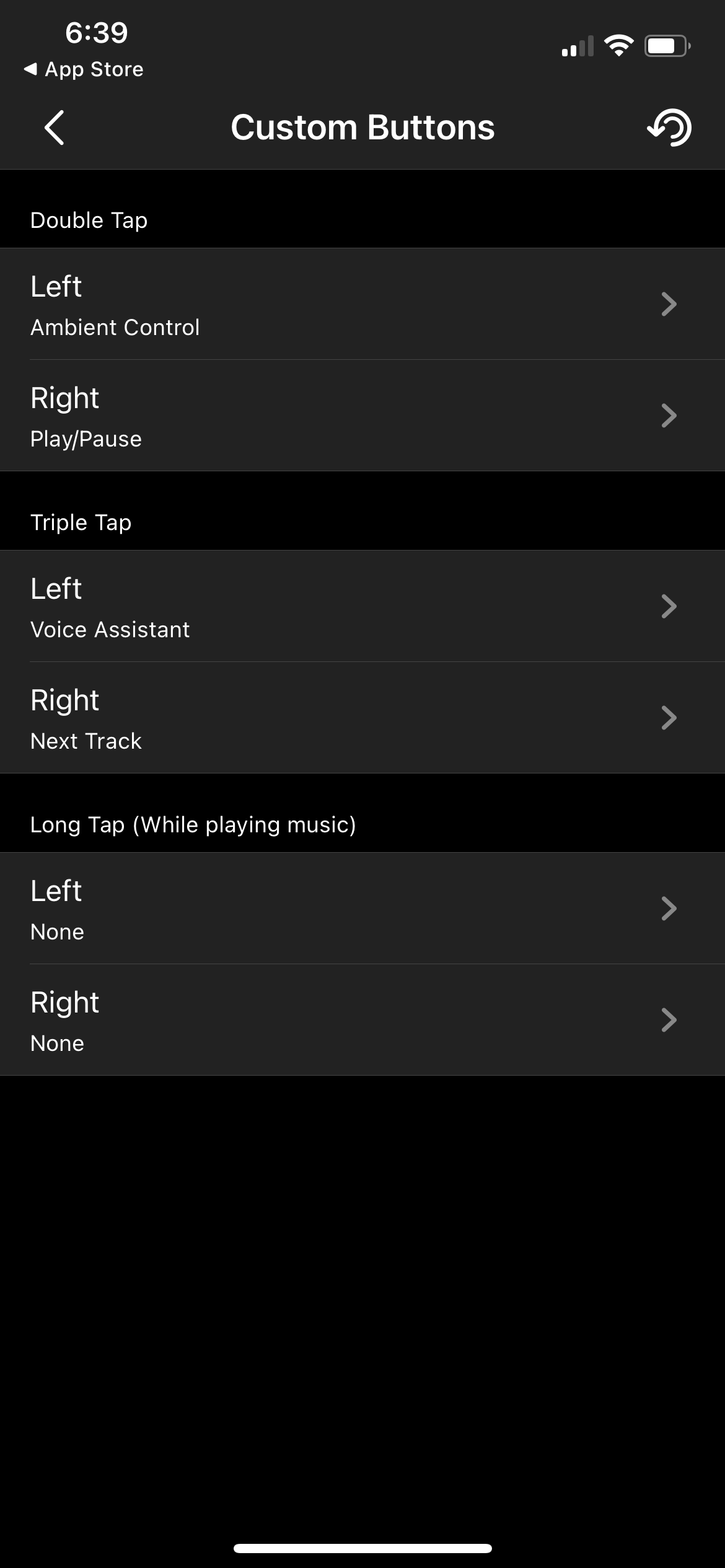
Task: Return to App Store via status bar
Action: point(84,69)
